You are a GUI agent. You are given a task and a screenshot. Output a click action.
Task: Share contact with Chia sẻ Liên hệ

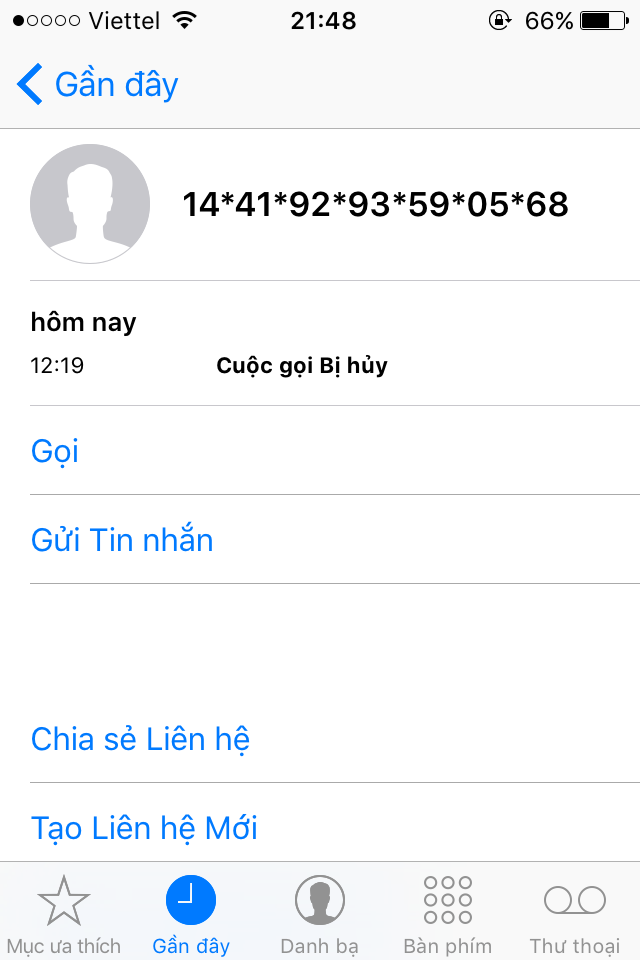[140, 739]
